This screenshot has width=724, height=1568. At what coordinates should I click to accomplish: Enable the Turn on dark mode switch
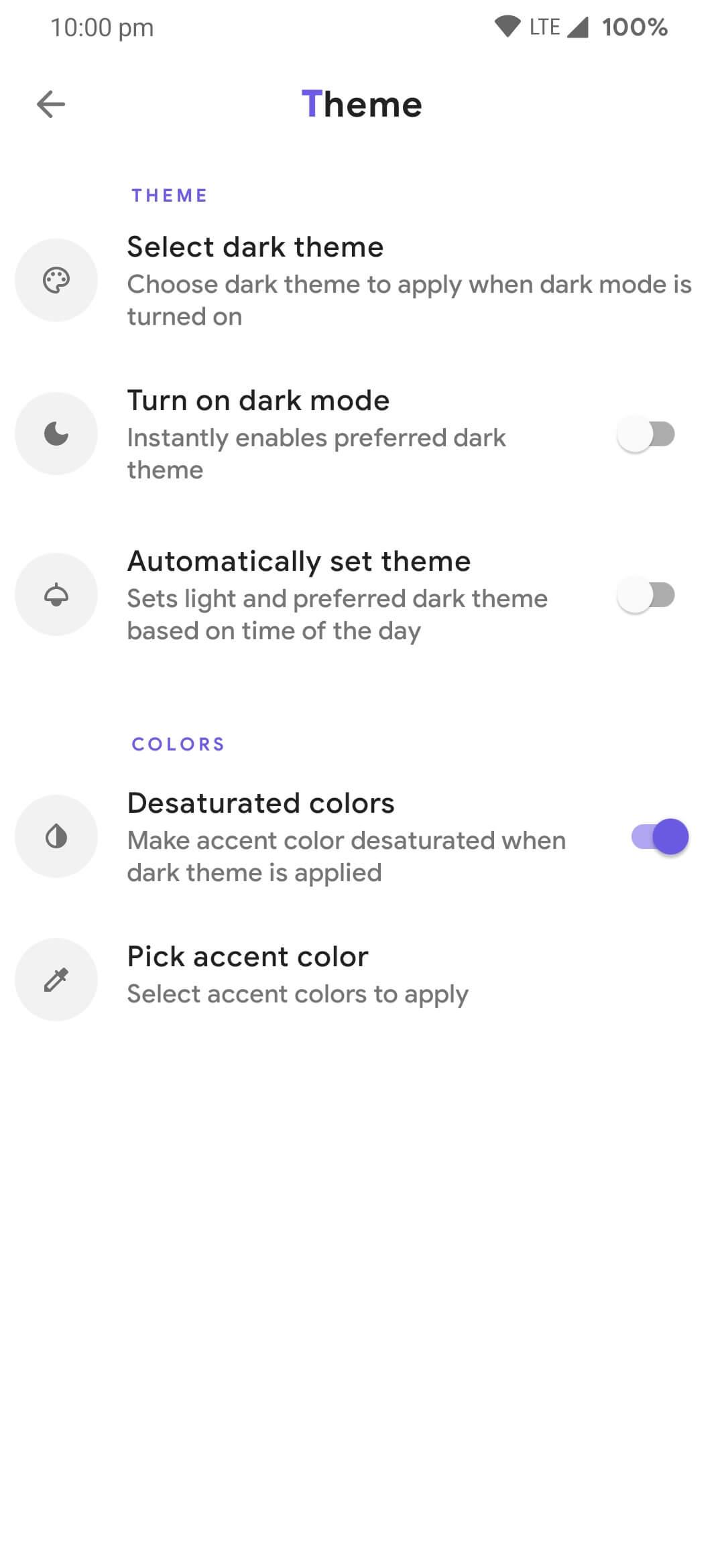[646, 434]
